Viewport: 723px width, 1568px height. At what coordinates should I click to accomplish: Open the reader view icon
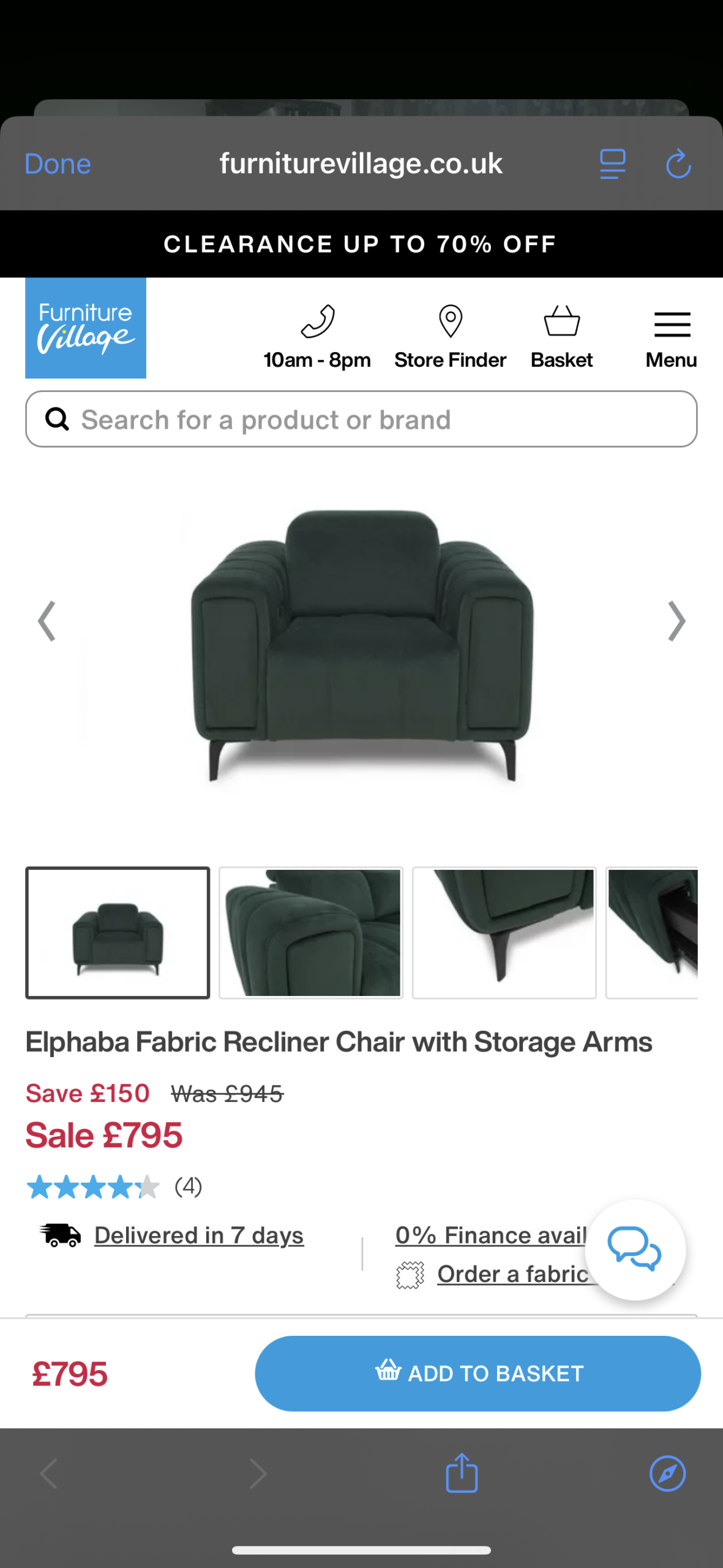pos(612,164)
